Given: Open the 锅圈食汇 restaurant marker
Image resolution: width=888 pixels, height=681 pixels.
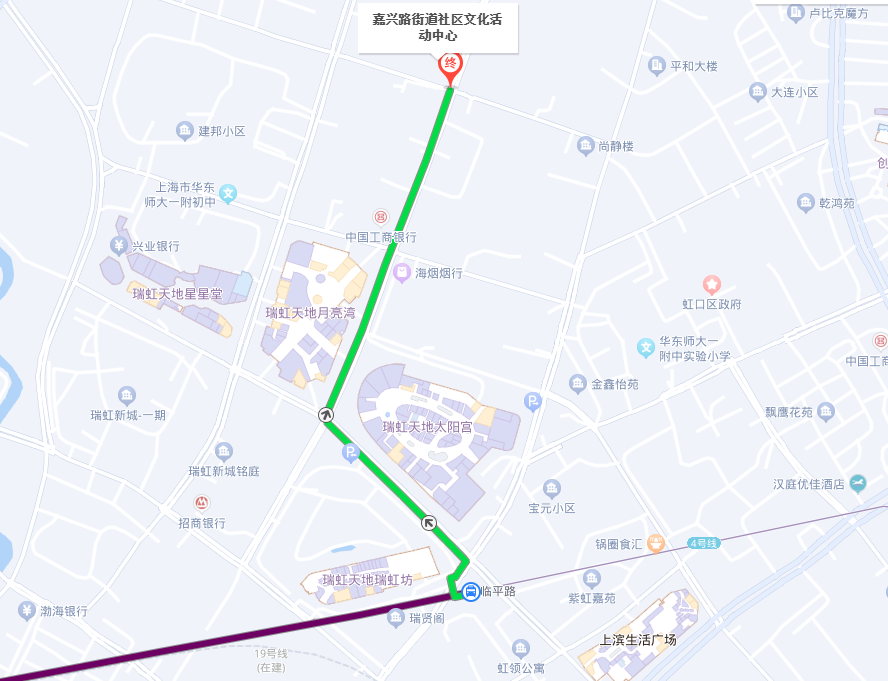Looking at the screenshot, I should pos(656,544).
